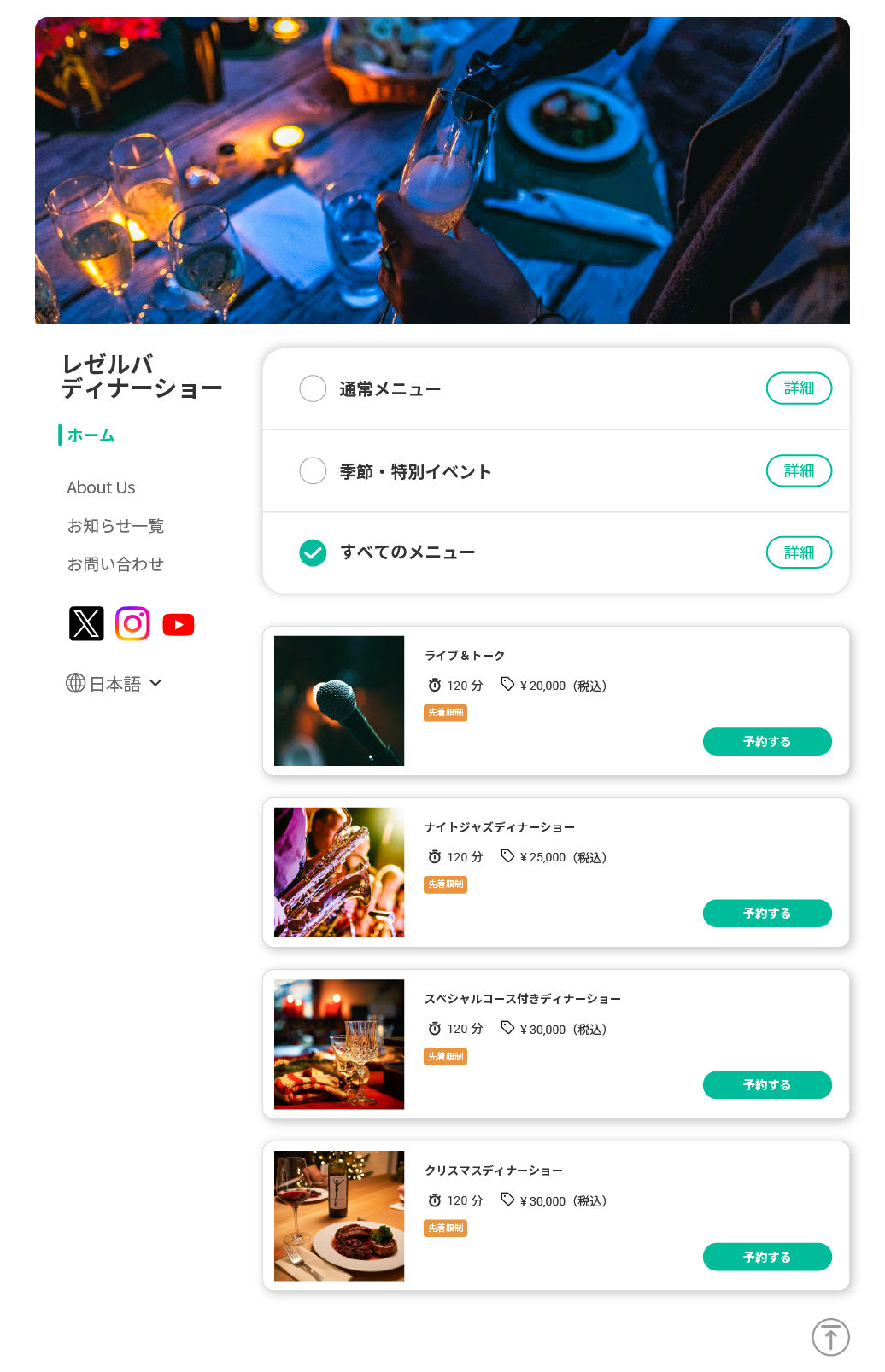Open 詳細 for すべてのメニュー
885x1372 pixels.
pos(798,552)
